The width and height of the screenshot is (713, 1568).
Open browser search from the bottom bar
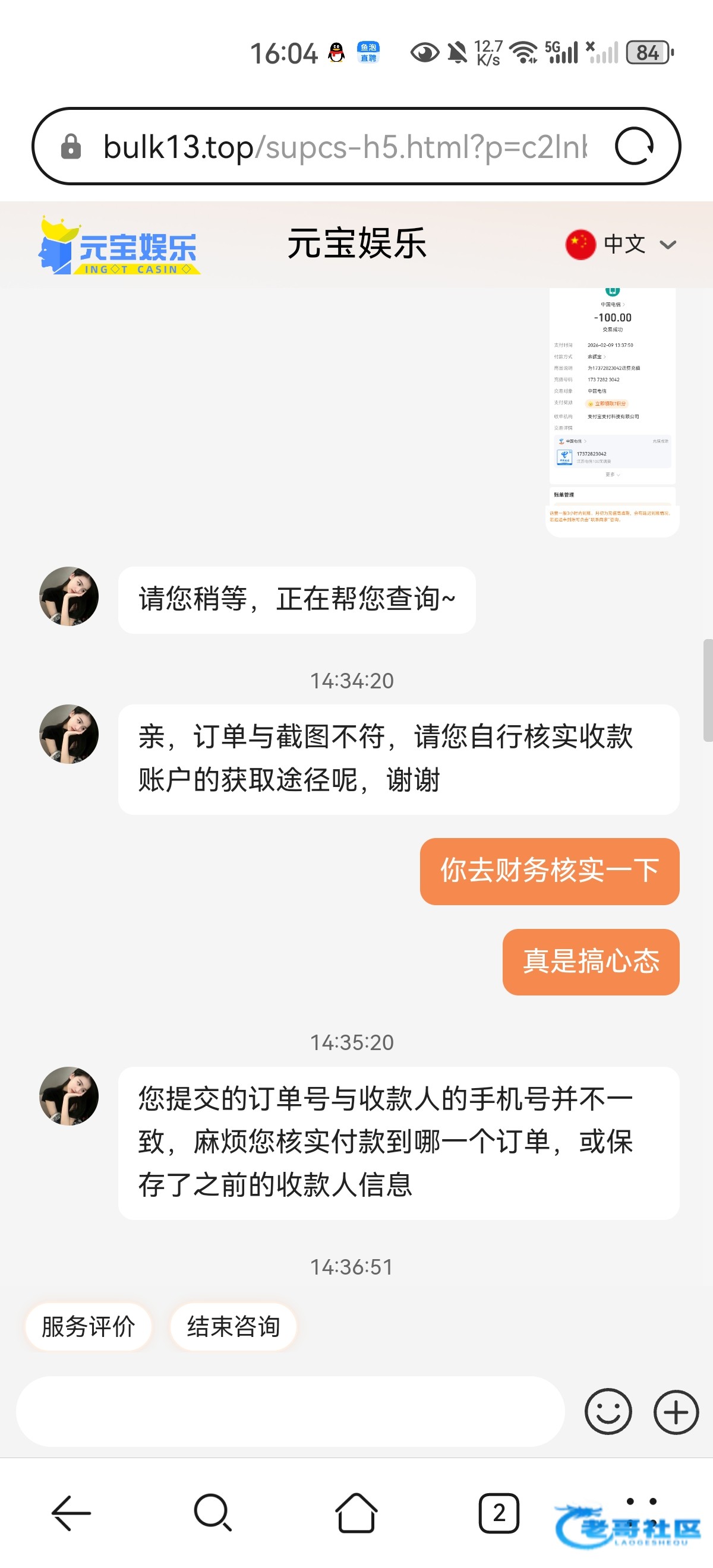213,1513
